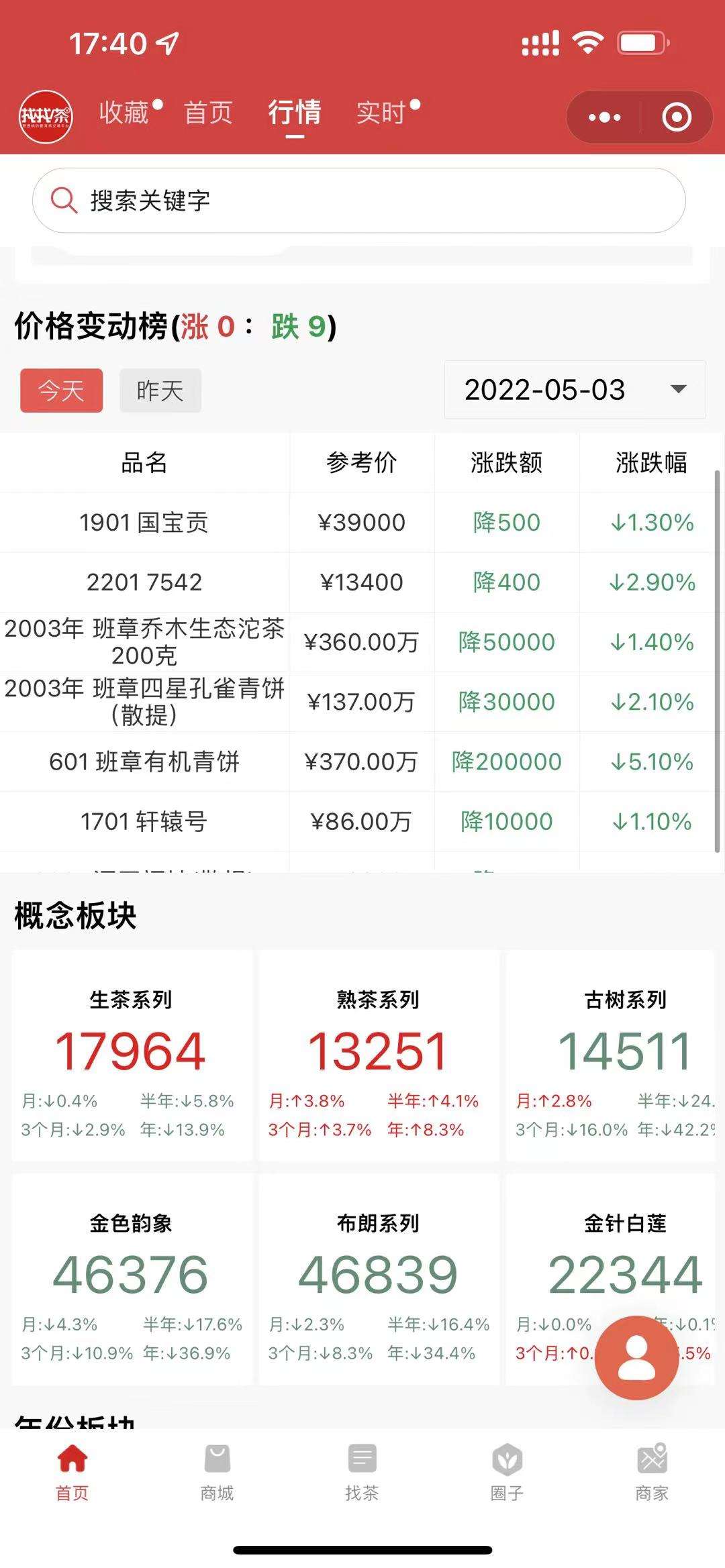Open the 布朗系列 index card

click(x=379, y=1279)
